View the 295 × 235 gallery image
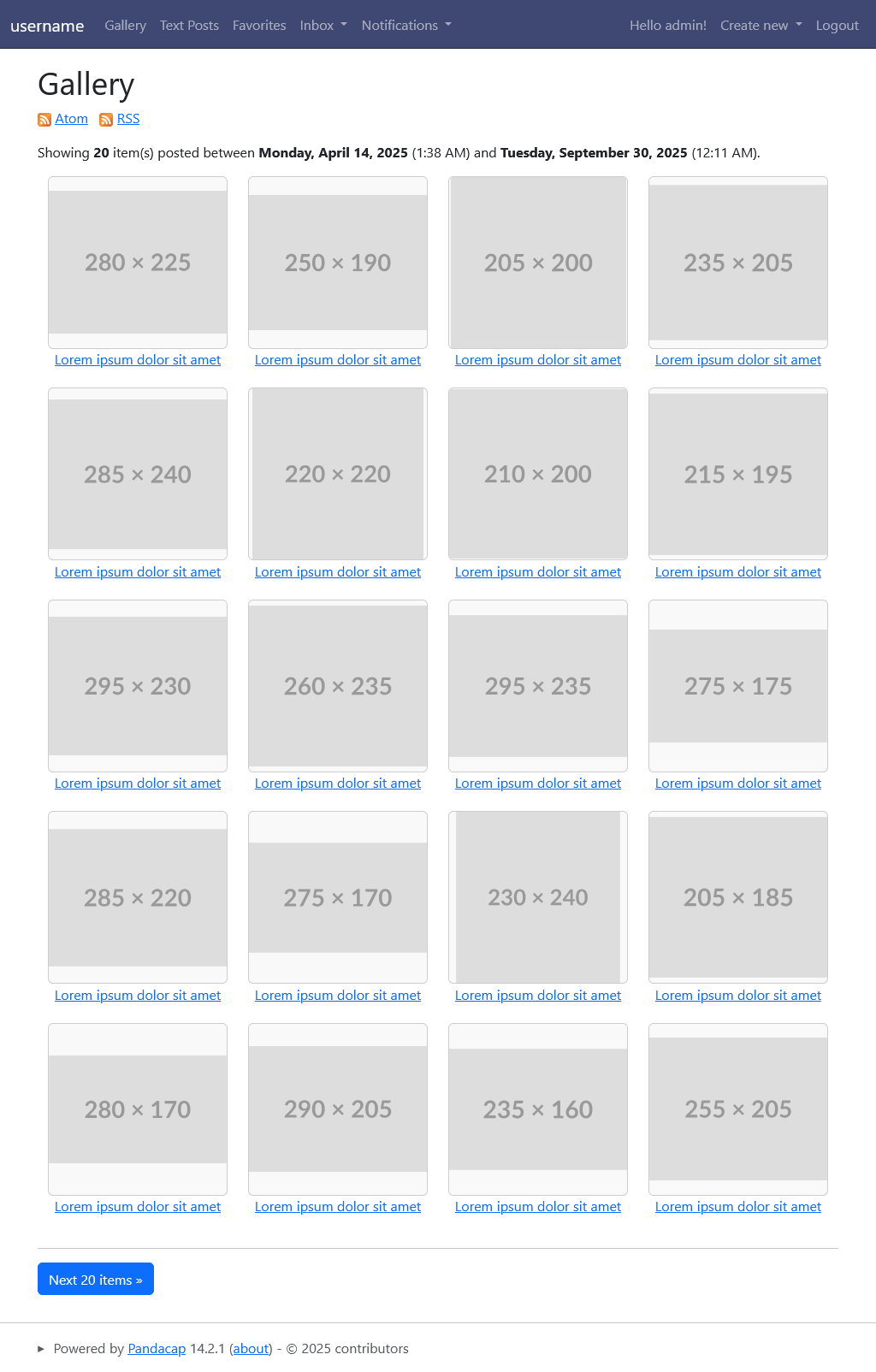The height and width of the screenshot is (1372, 876). [x=538, y=686]
